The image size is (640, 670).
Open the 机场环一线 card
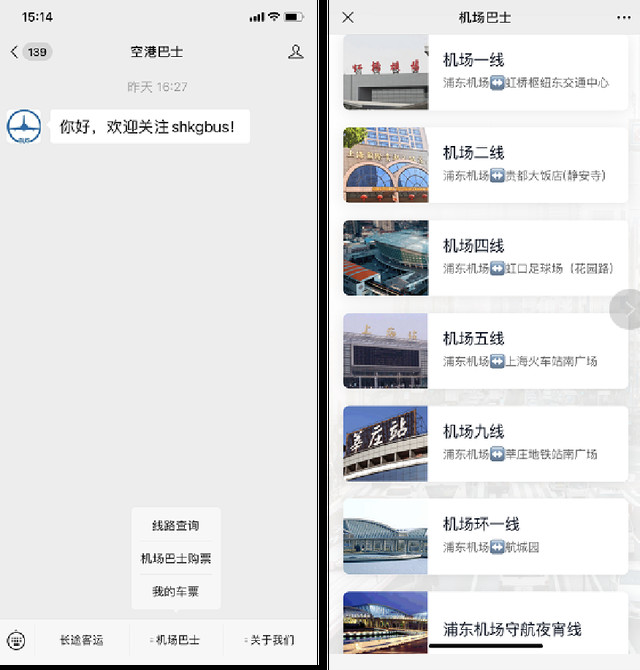click(x=485, y=537)
